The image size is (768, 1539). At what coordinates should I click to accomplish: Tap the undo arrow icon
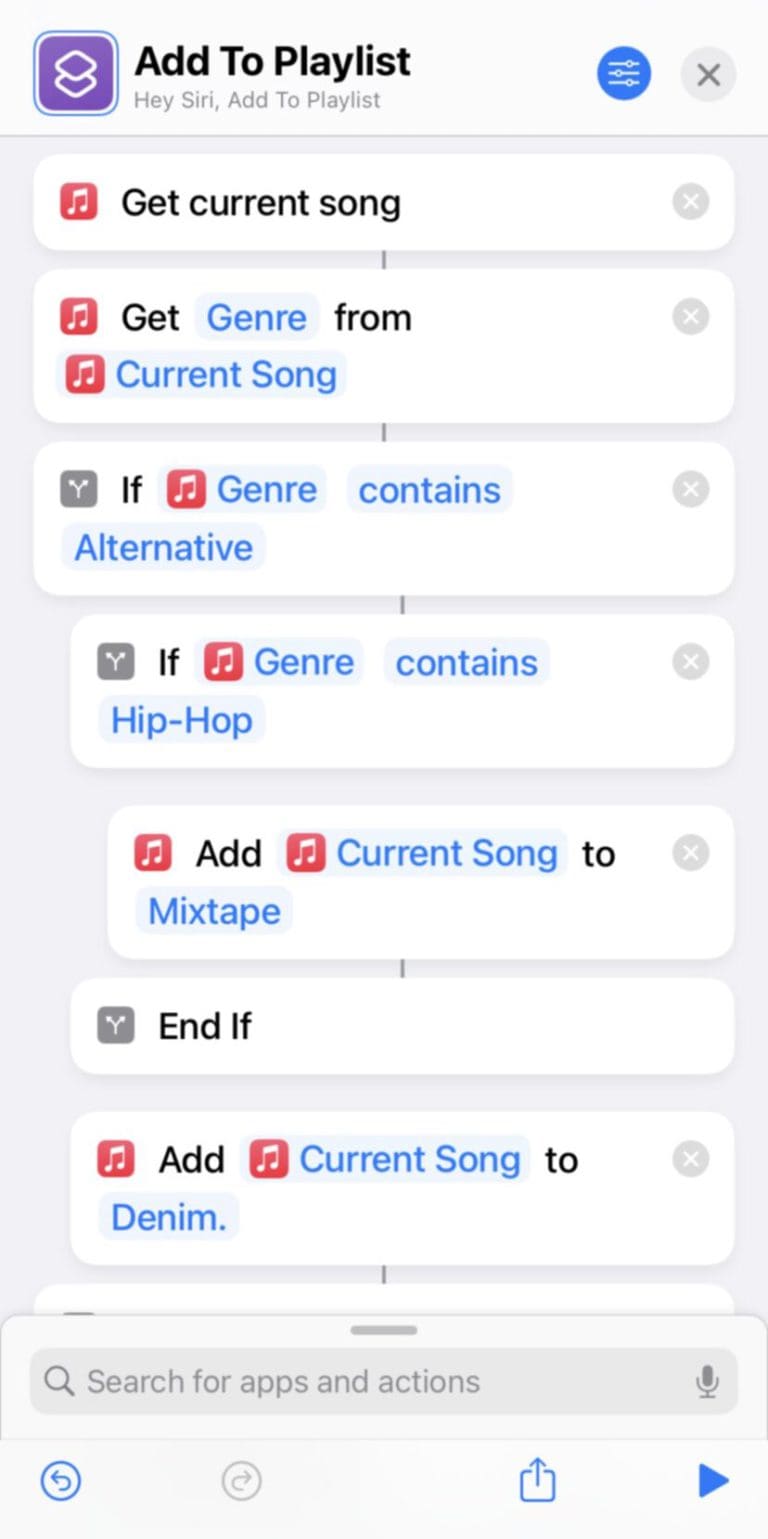[x=60, y=1481]
